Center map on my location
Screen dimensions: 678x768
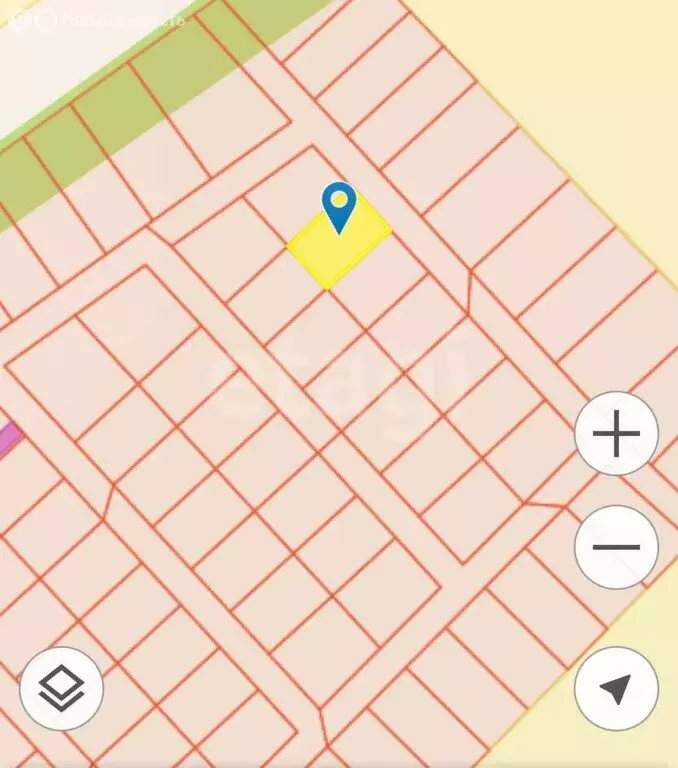pos(616,688)
